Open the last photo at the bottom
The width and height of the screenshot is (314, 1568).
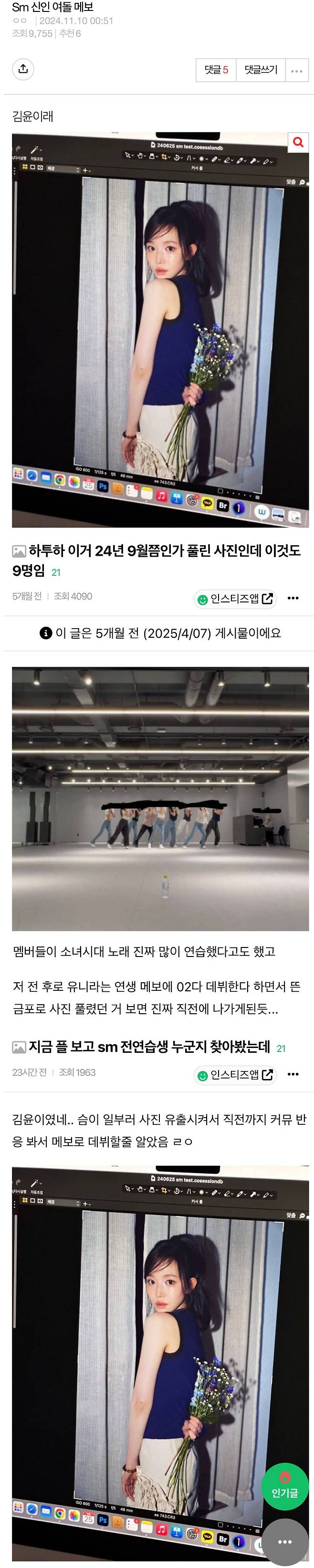pos(140,1364)
